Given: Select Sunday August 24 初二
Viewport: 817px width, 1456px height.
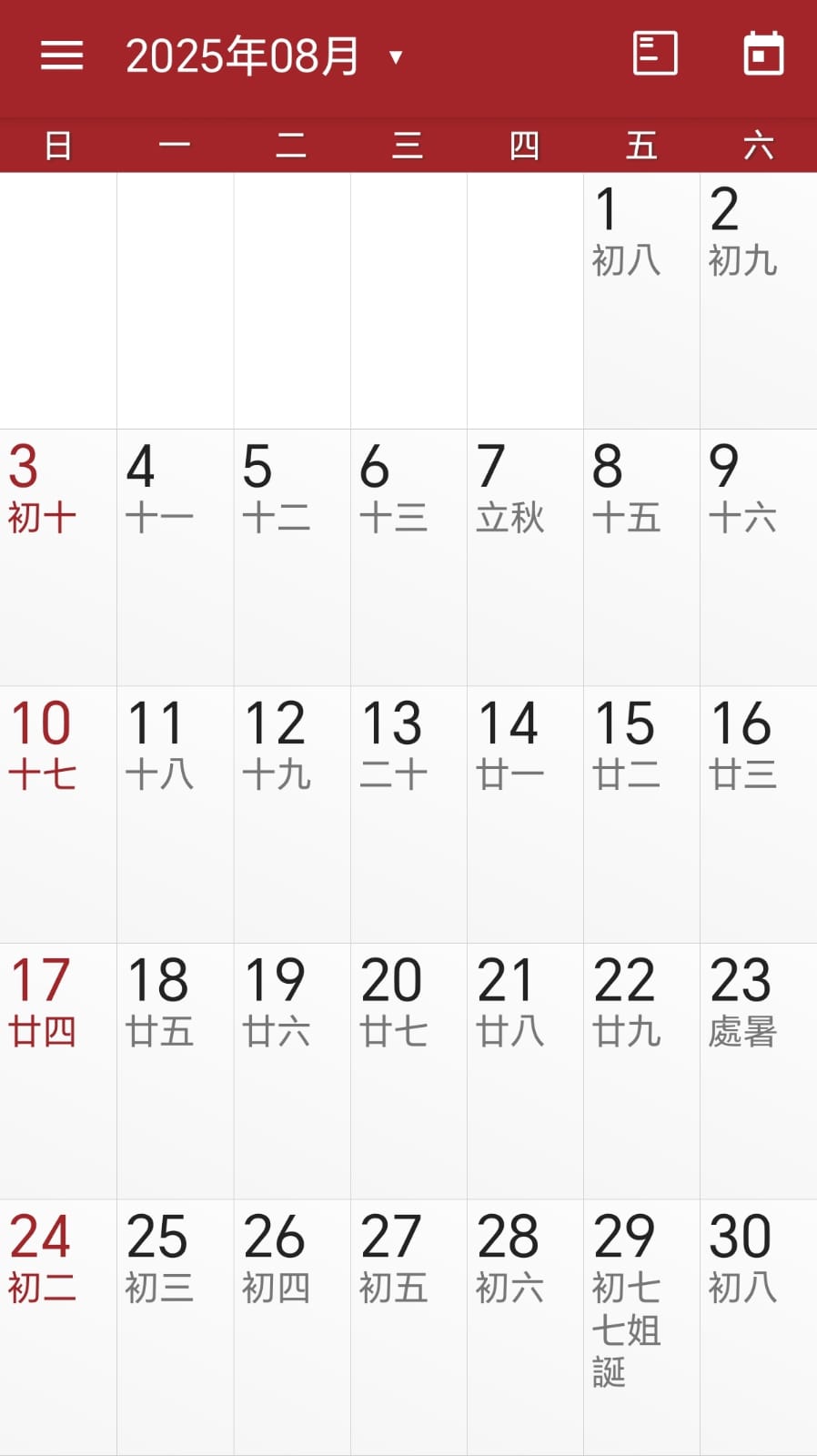Looking at the screenshot, I should [58, 1327].
